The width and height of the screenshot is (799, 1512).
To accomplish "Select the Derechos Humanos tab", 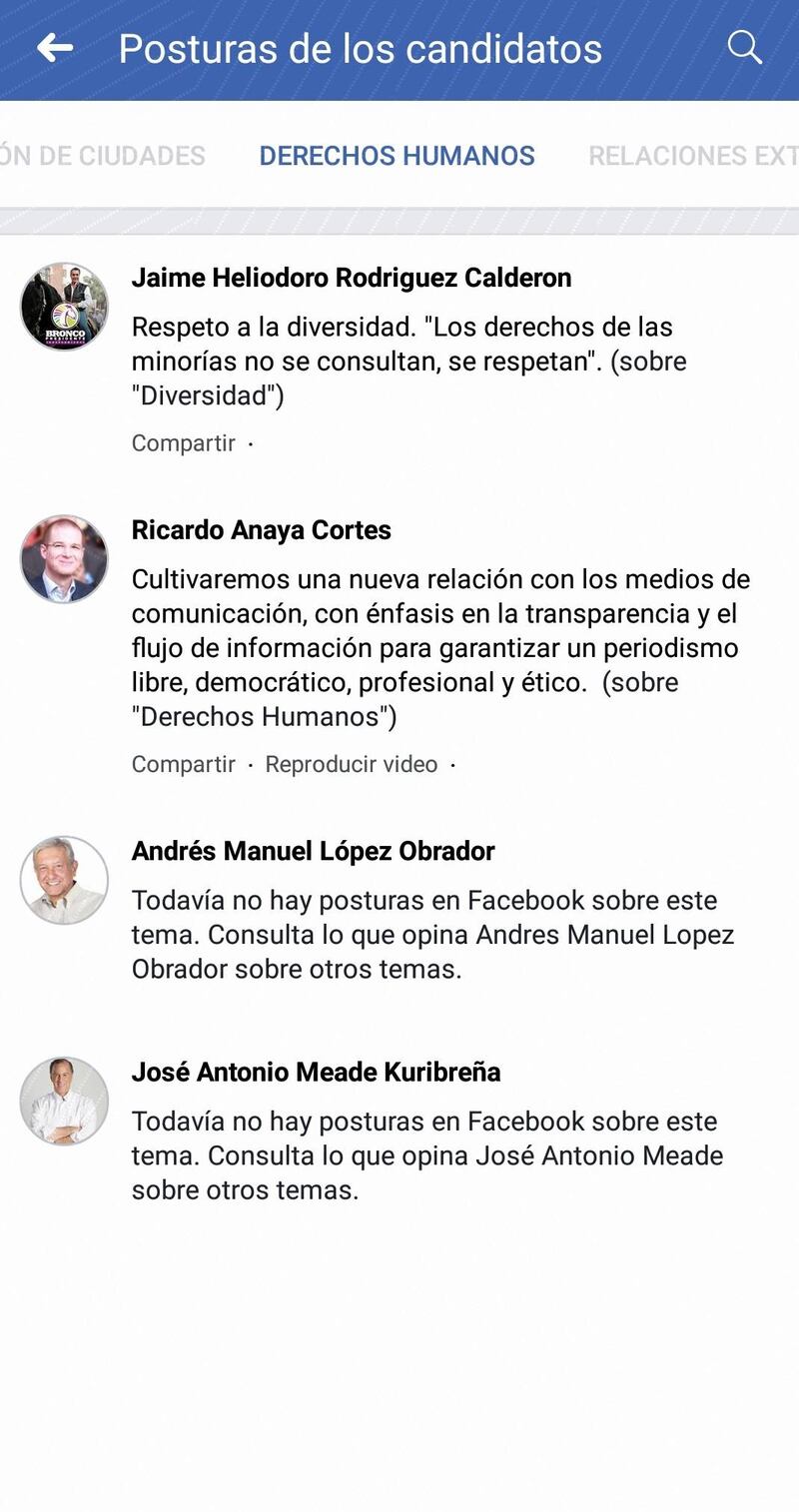I will (397, 156).
